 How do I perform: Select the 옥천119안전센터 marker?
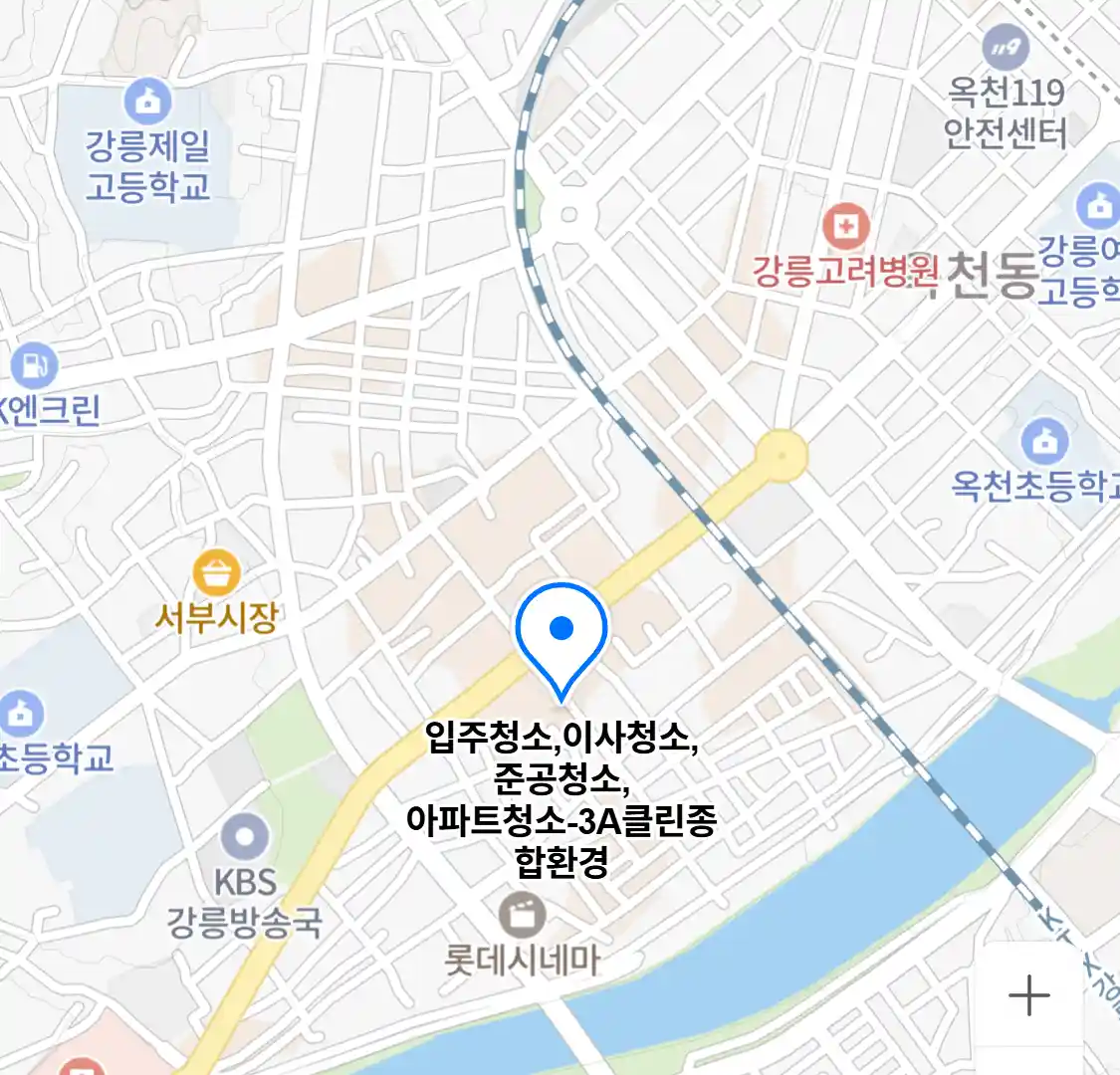[x=1005, y=48]
